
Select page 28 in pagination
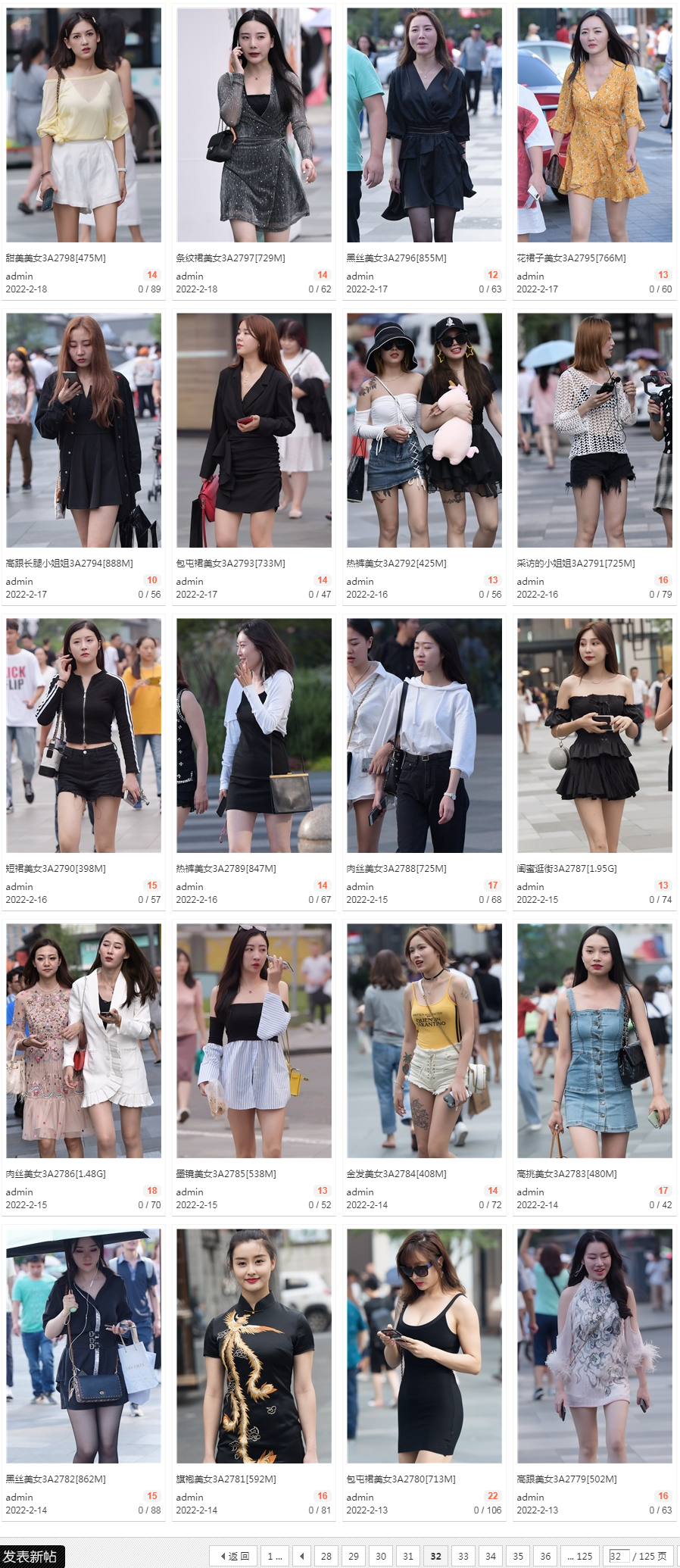pyautogui.click(x=326, y=1556)
